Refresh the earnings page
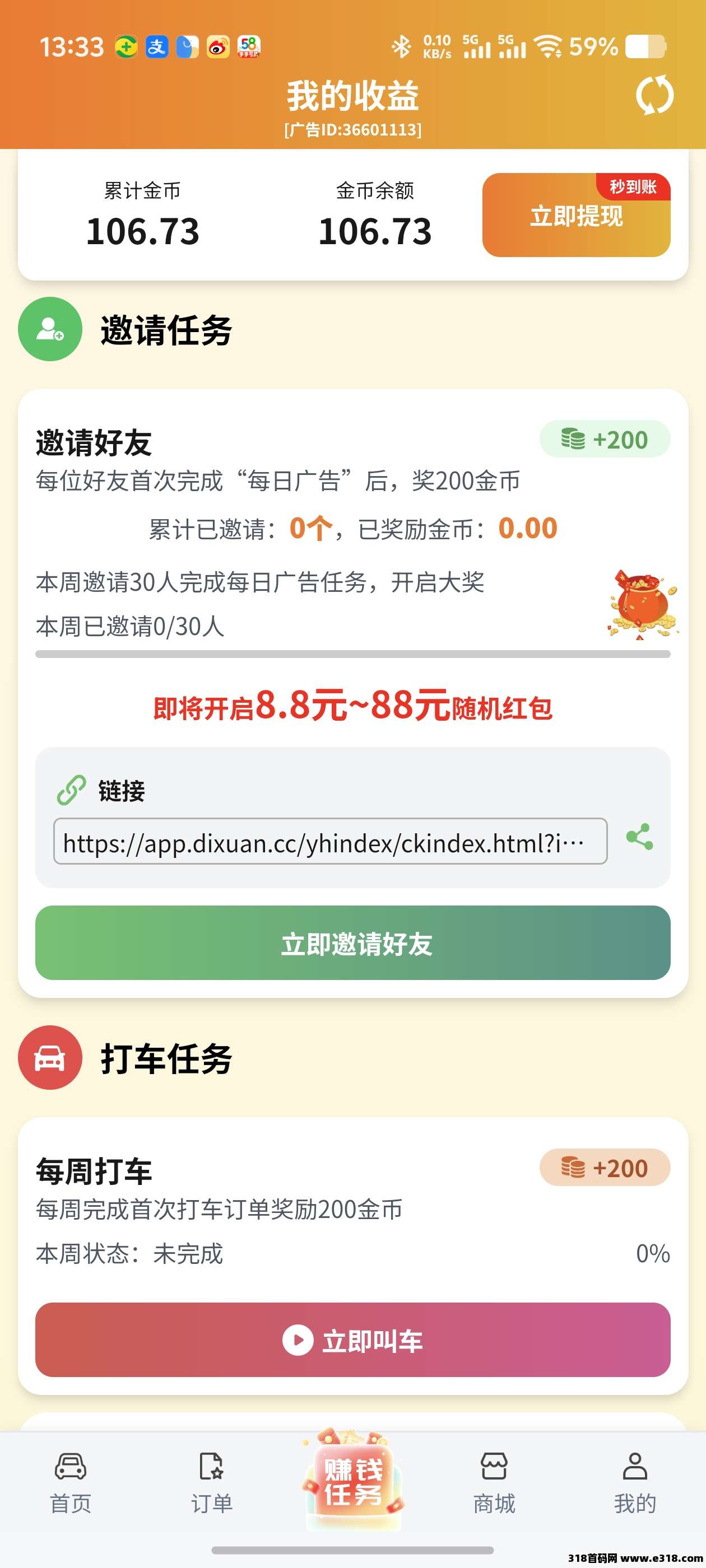Image resolution: width=706 pixels, height=1568 pixels. 654,95
